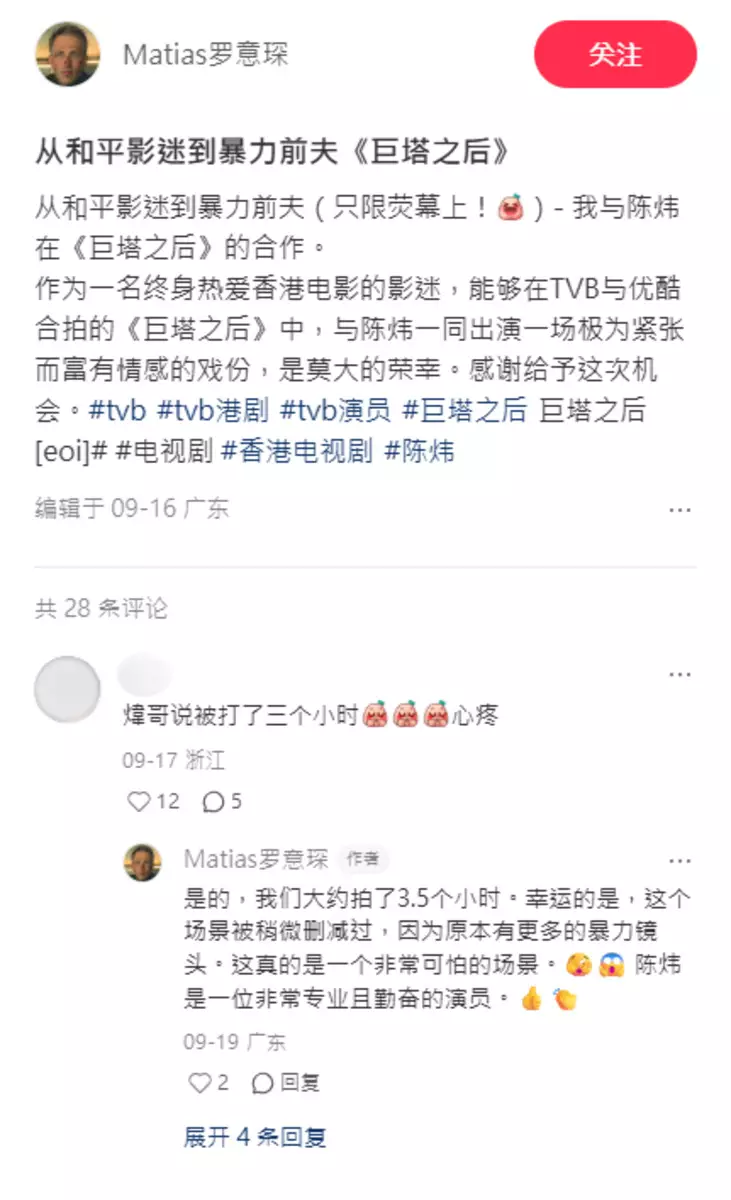
Task: Open options for the 09-17 浙江 comment
Action: coord(680,673)
